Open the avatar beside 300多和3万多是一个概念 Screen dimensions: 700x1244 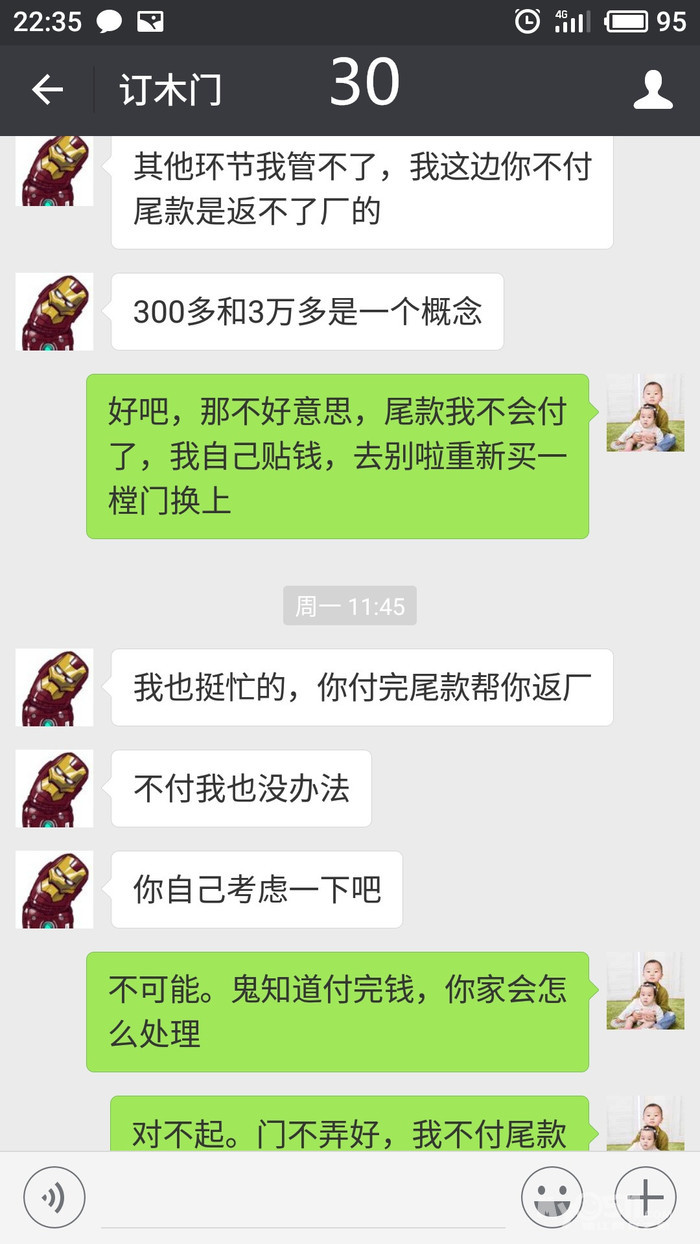coord(55,312)
